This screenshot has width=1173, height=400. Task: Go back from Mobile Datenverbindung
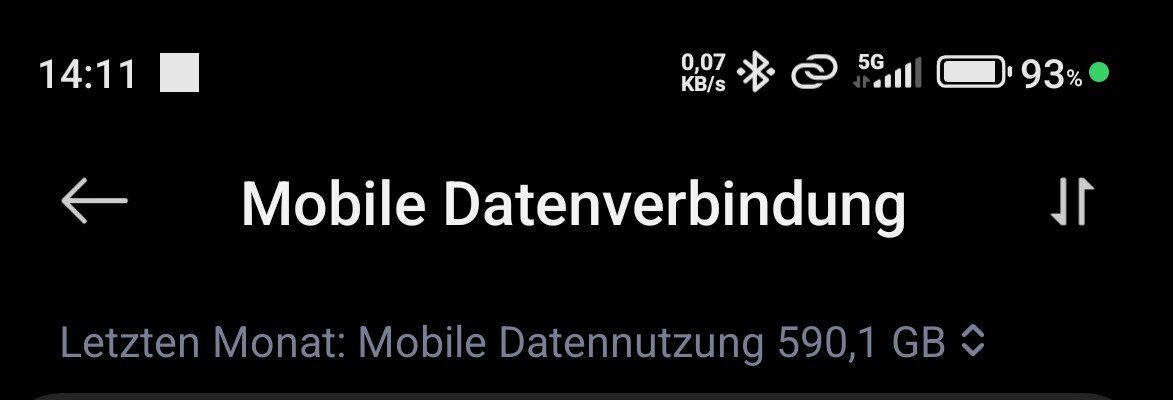click(94, 201)
